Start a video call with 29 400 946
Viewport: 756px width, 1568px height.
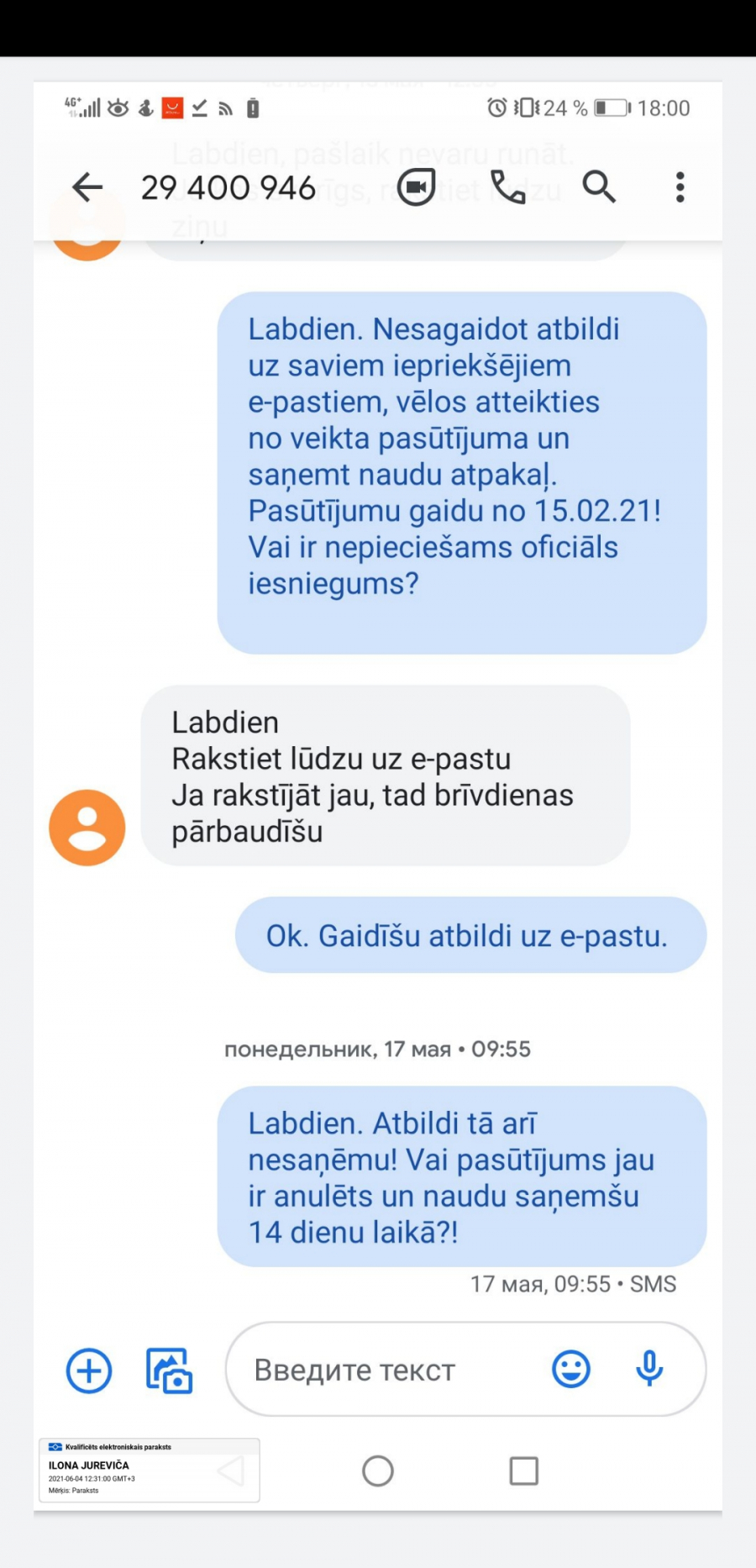417,187
